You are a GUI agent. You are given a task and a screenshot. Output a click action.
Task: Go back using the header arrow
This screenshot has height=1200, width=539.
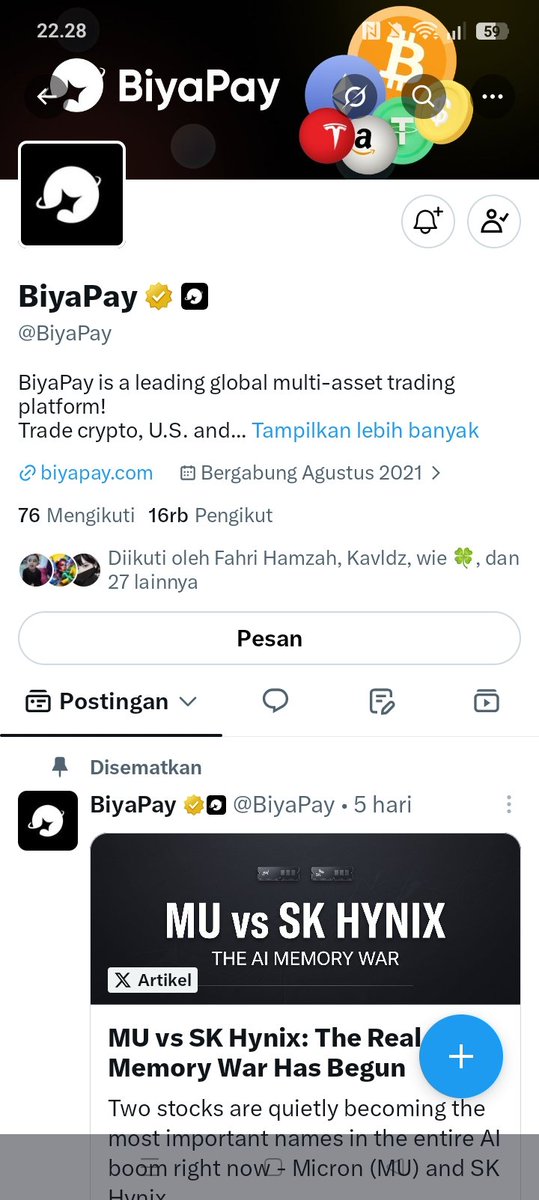pos(48,96)
